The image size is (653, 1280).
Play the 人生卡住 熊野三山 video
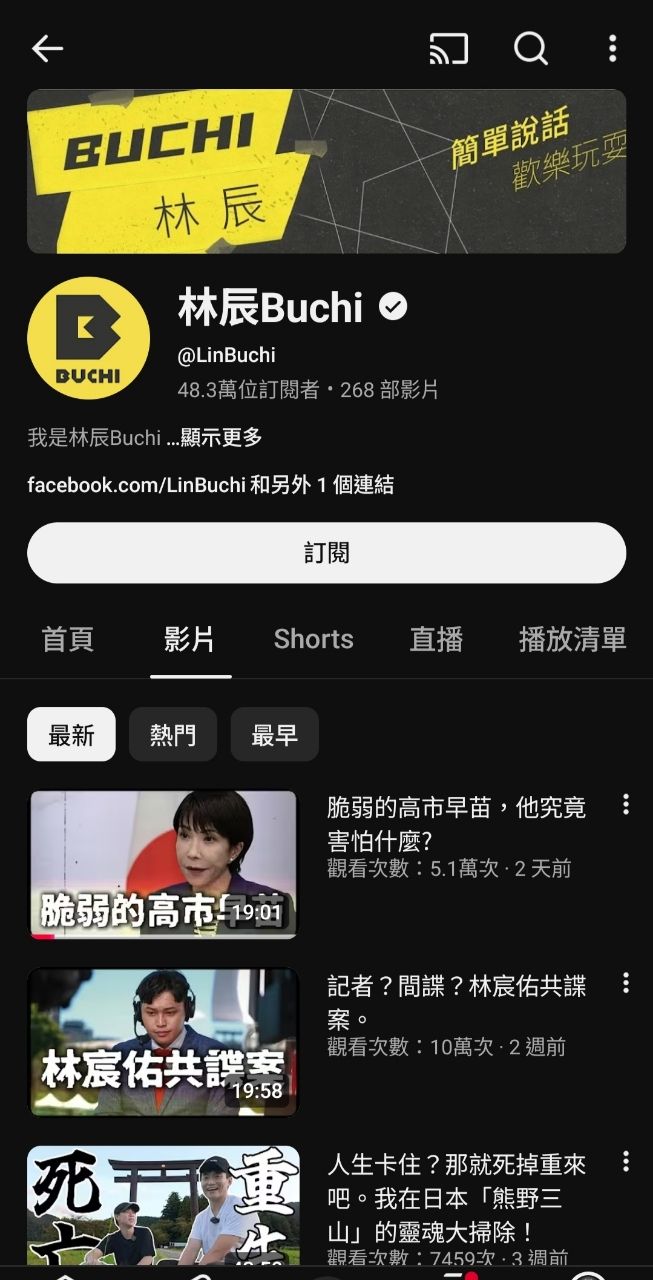[163, 1205]
